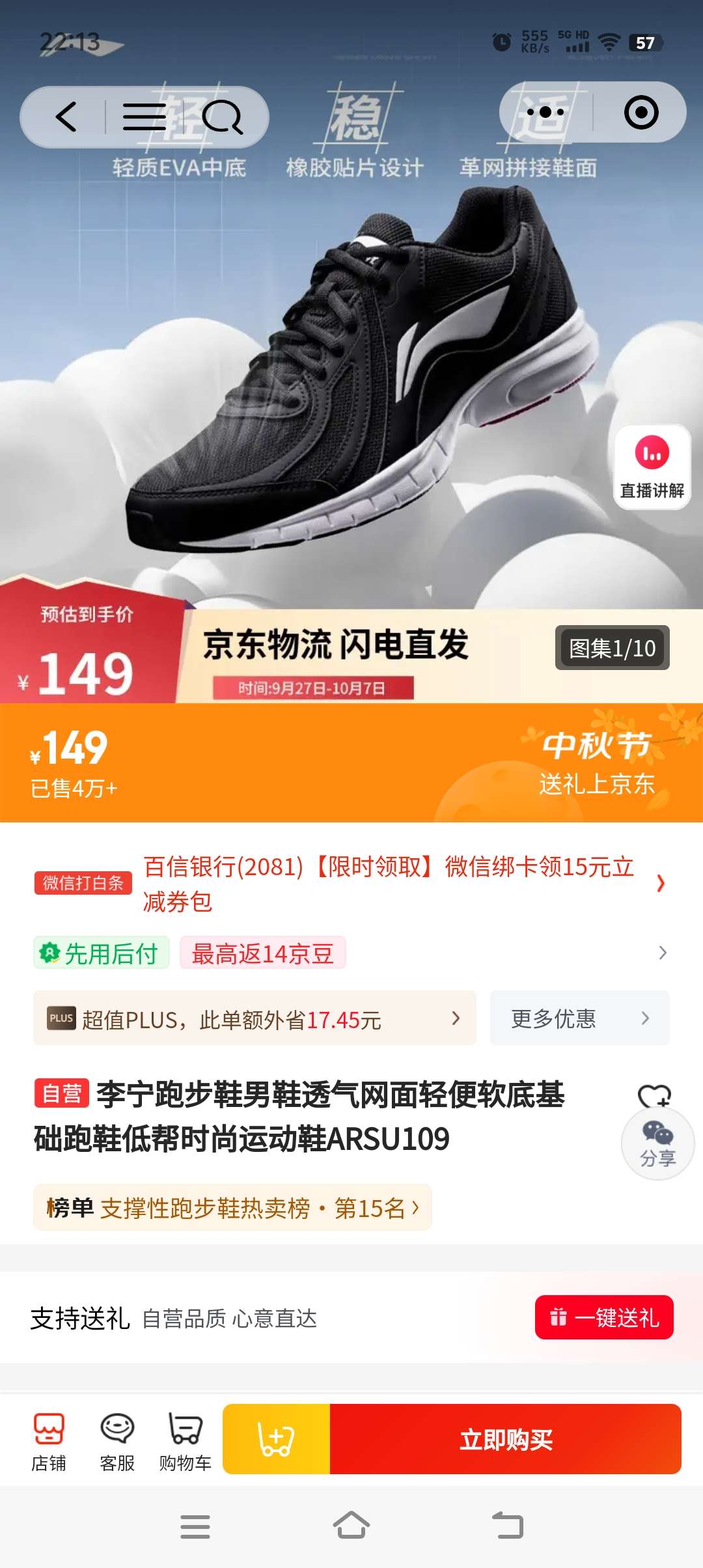Screen dimensions: 703x1568
Task: Tap 立即购买 to buy now
Action: 505,1439
